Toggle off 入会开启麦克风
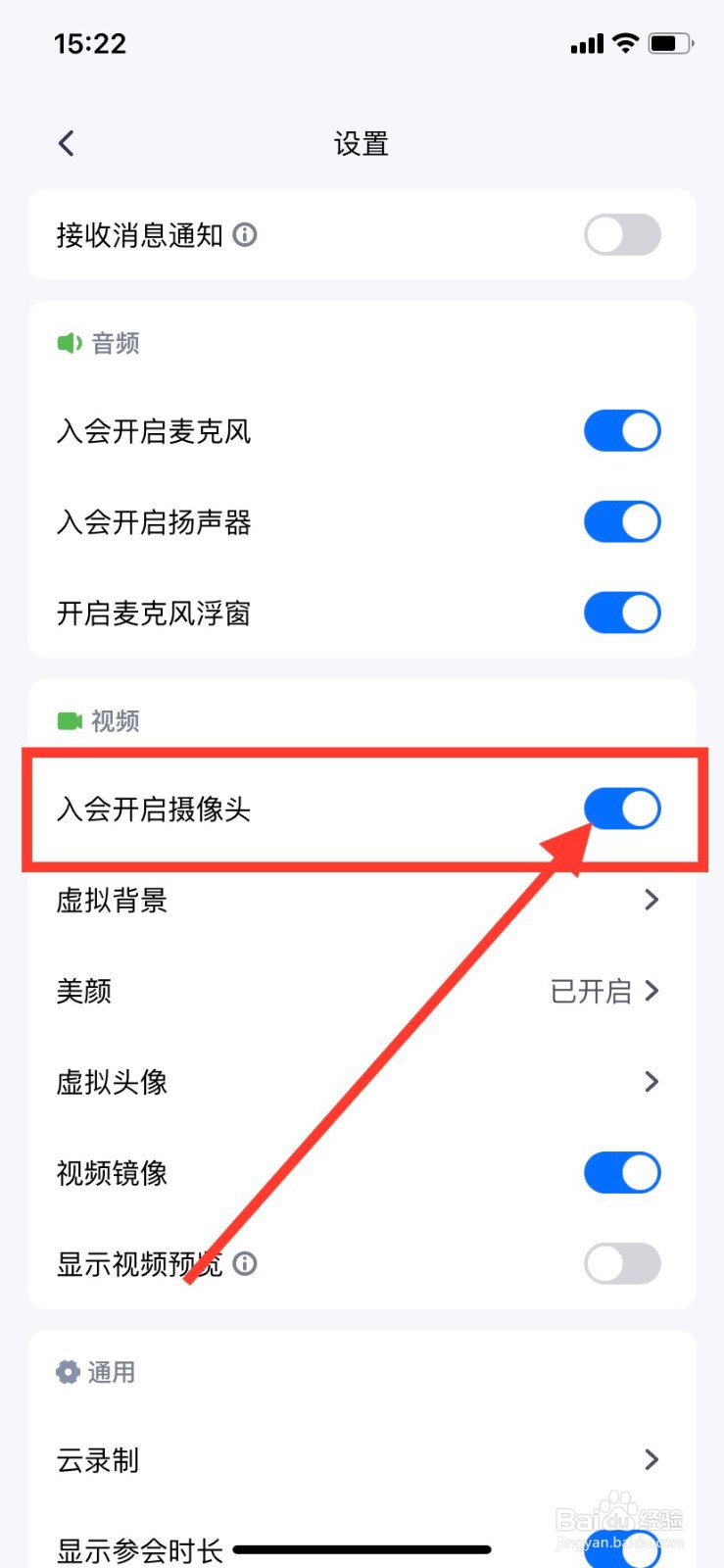This screenshot has width=724, height=1568. 622,430
